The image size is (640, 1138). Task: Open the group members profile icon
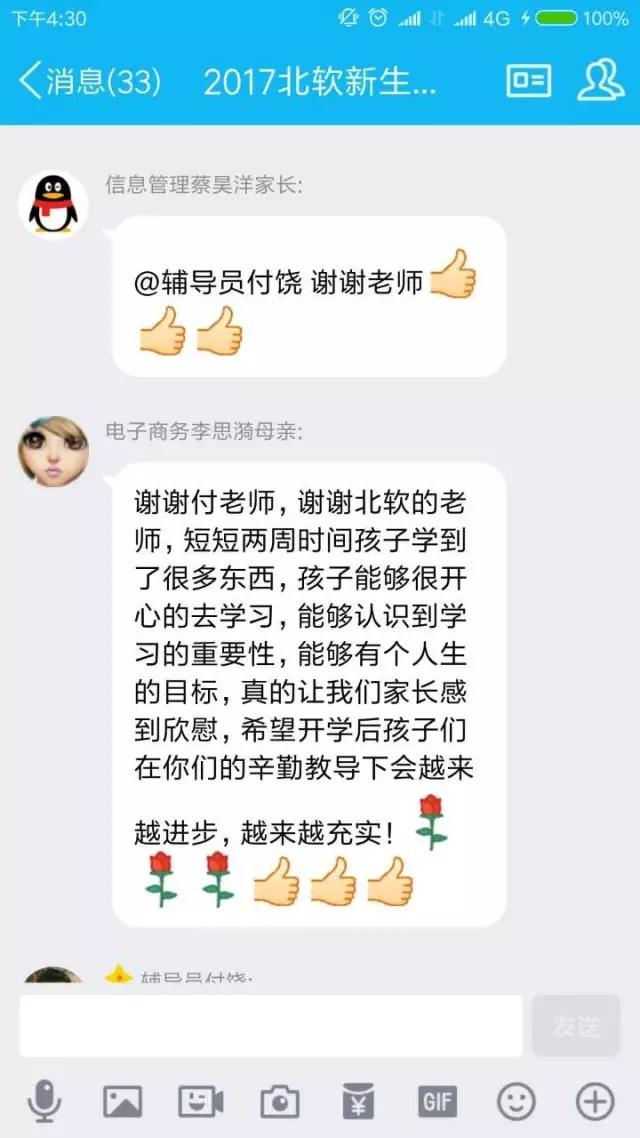[601, 81]
